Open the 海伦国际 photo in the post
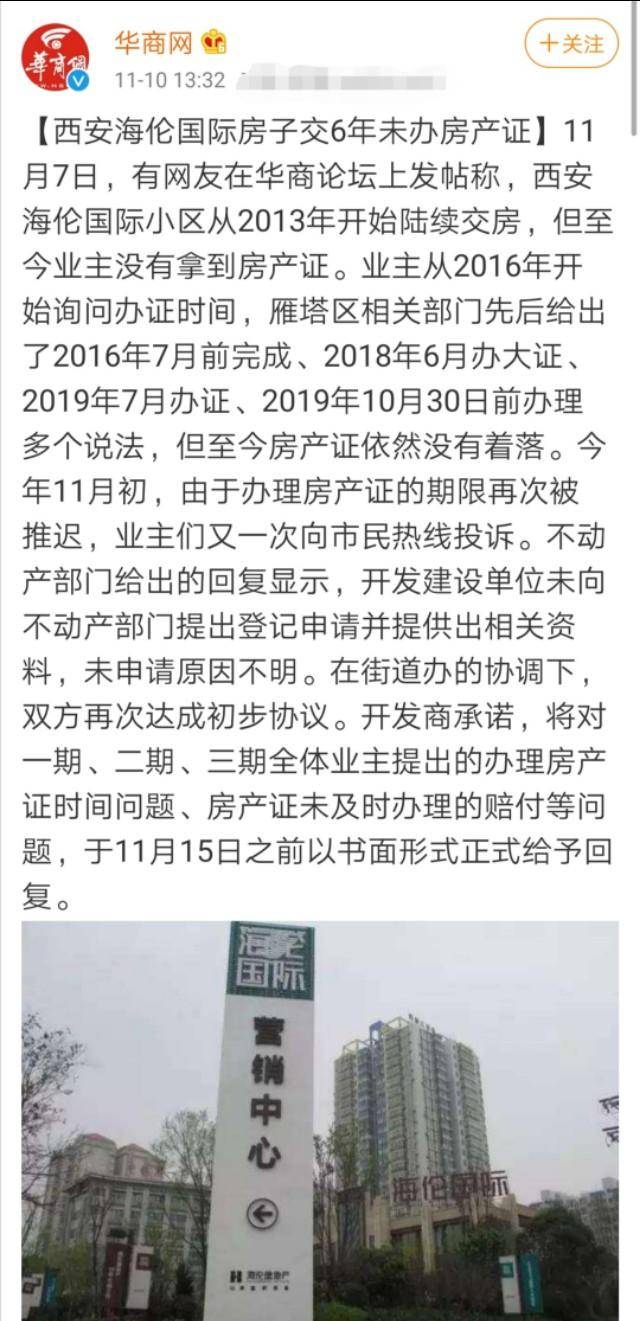This screenshot has width=640, height=1321. point(320,1120)
